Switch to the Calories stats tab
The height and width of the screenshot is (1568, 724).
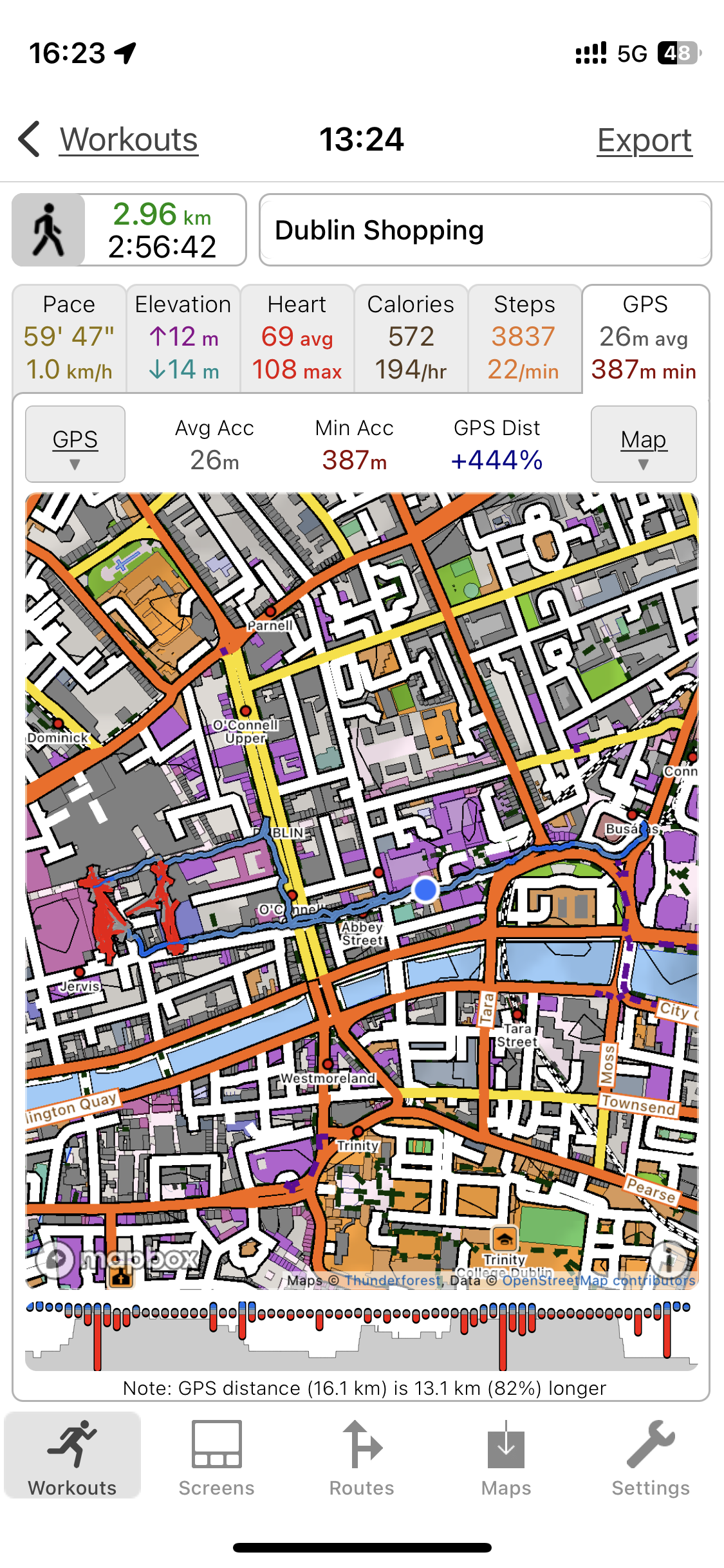coord(411,339)
